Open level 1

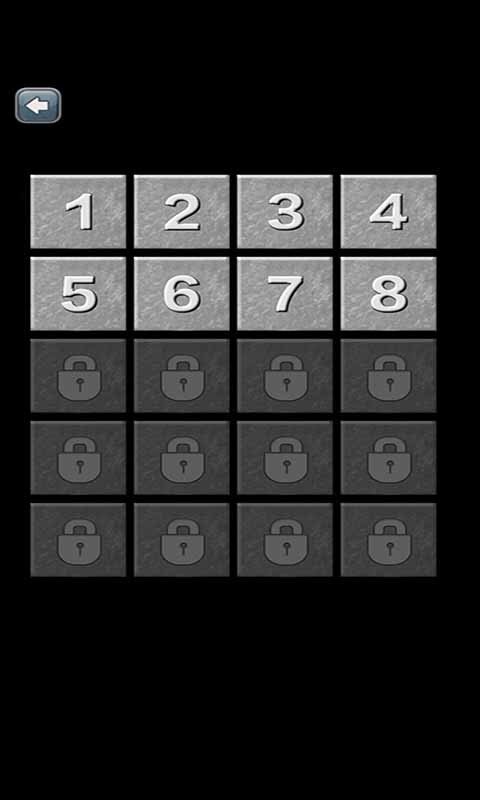pos(78,212)
